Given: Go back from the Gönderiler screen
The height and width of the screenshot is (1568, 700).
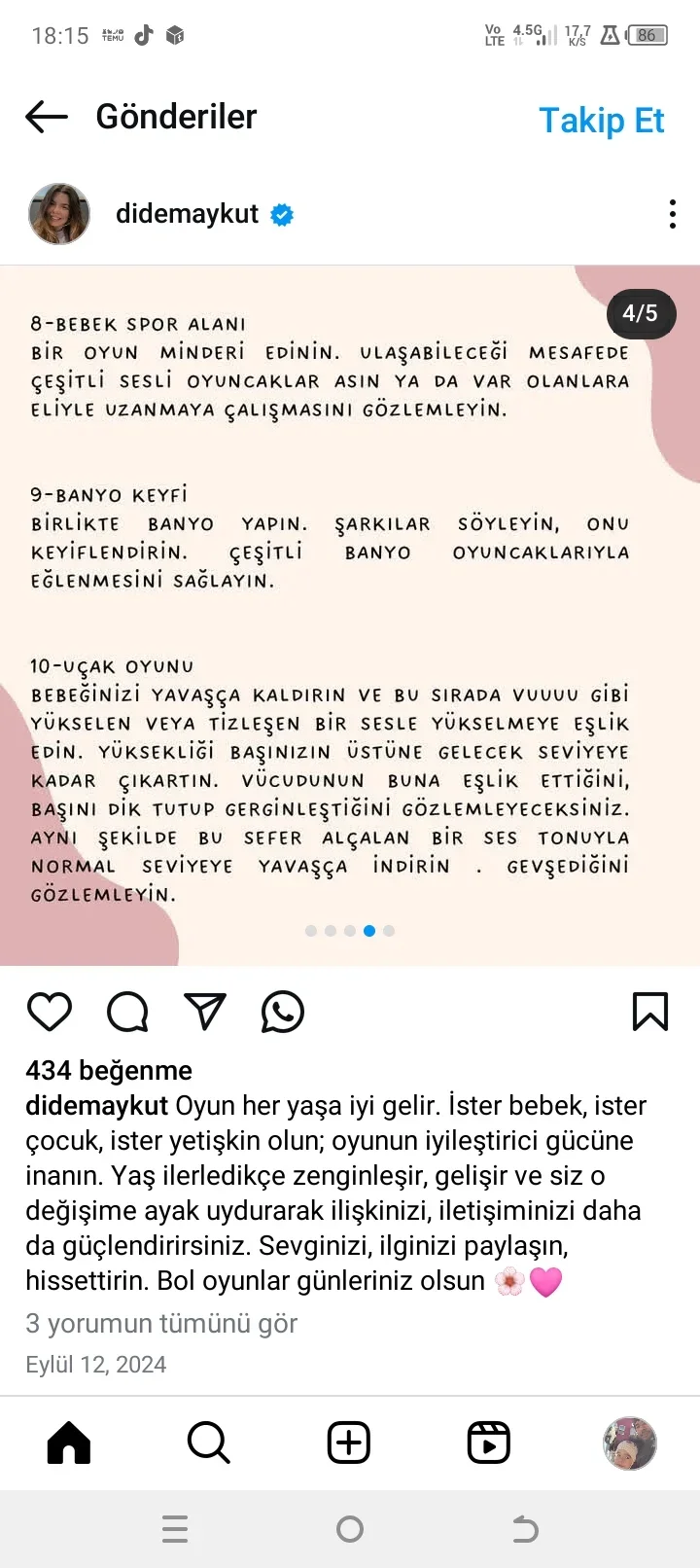Looking at the screenshot, I should 46,118.
